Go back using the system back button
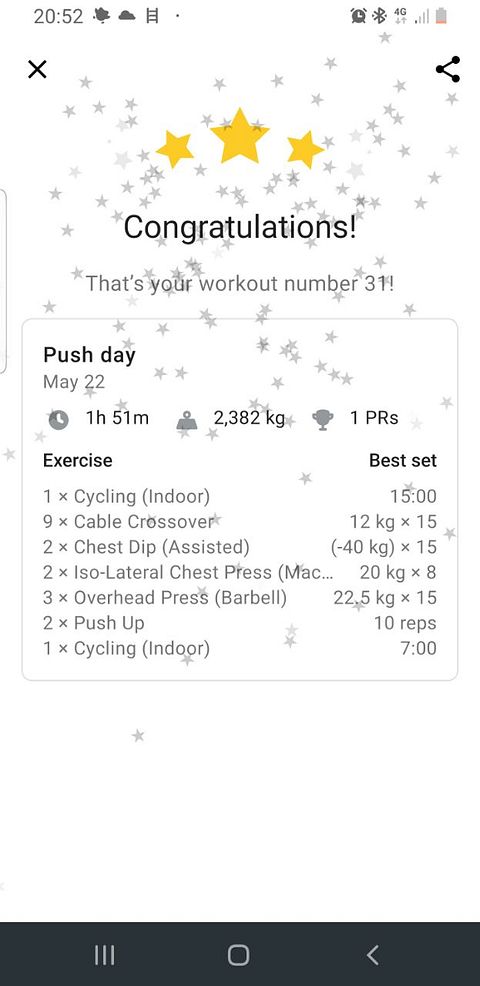480x986 pixels. [372, 955]
